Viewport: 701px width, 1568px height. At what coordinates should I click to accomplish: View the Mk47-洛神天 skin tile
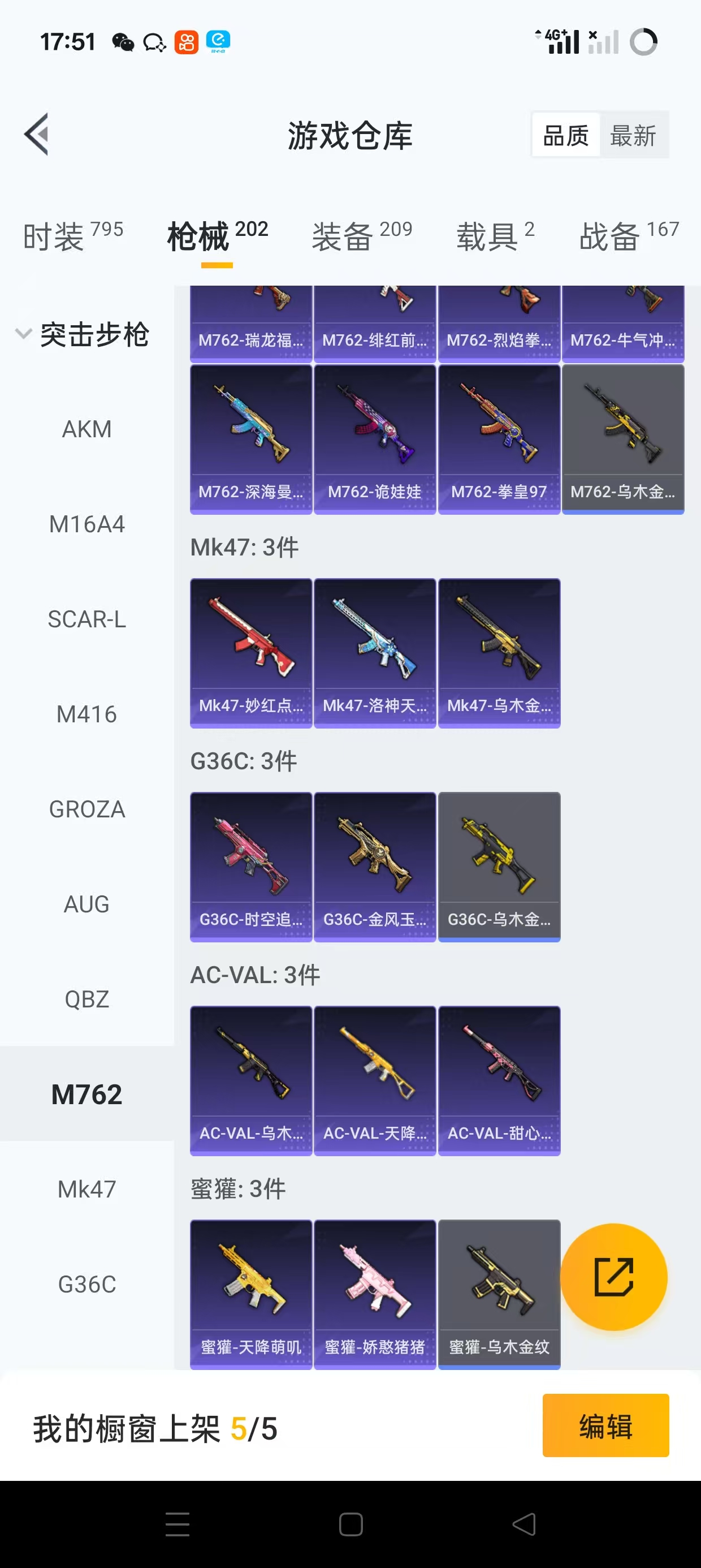point(375,653)
